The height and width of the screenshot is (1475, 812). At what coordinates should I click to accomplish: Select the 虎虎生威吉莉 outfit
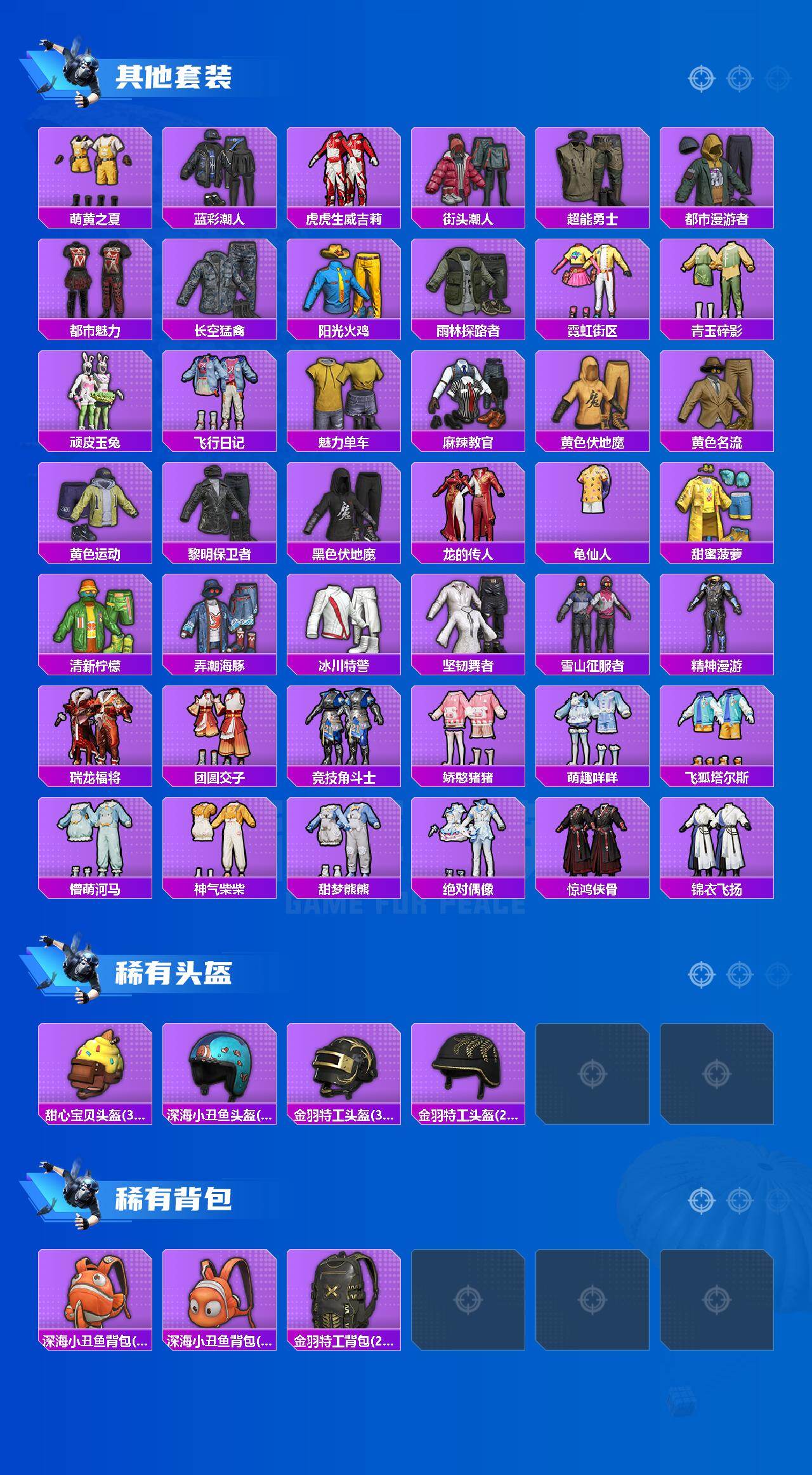pos(343,168)
